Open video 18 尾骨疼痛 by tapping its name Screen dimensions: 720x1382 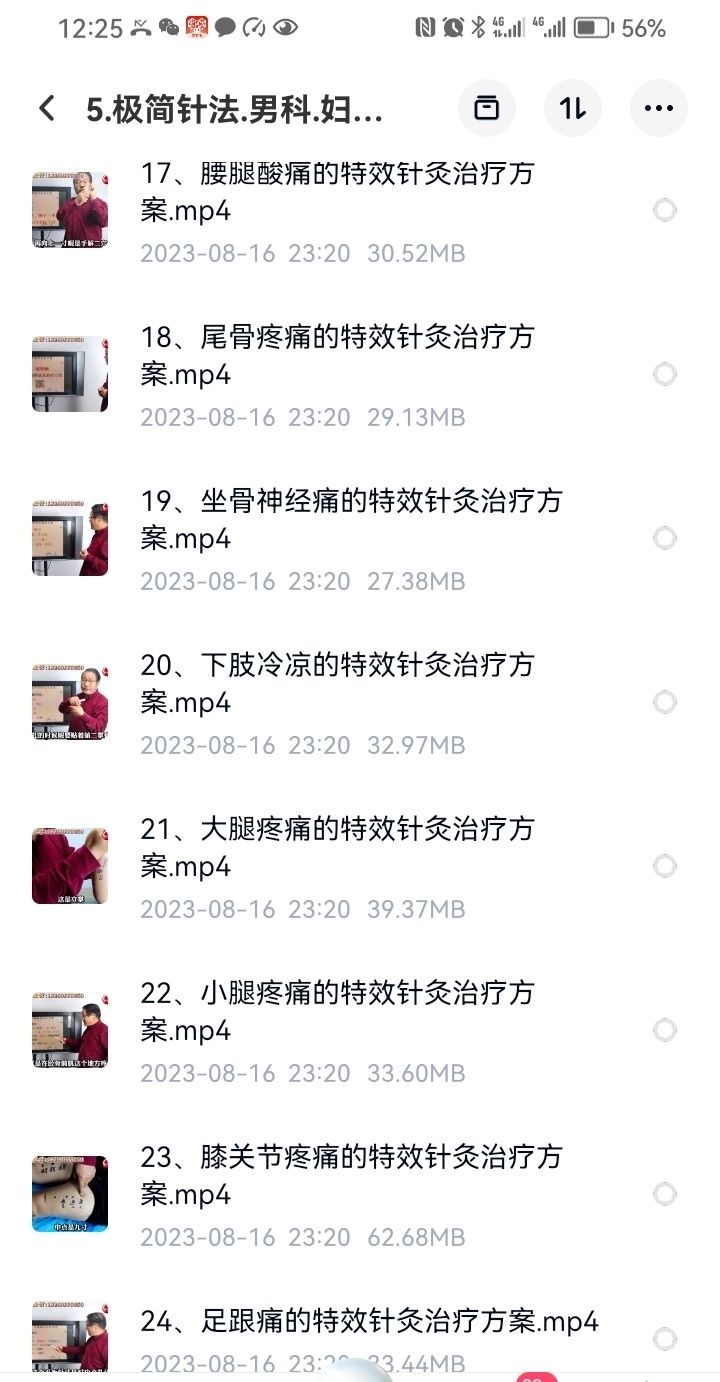(x=340, y=356)
